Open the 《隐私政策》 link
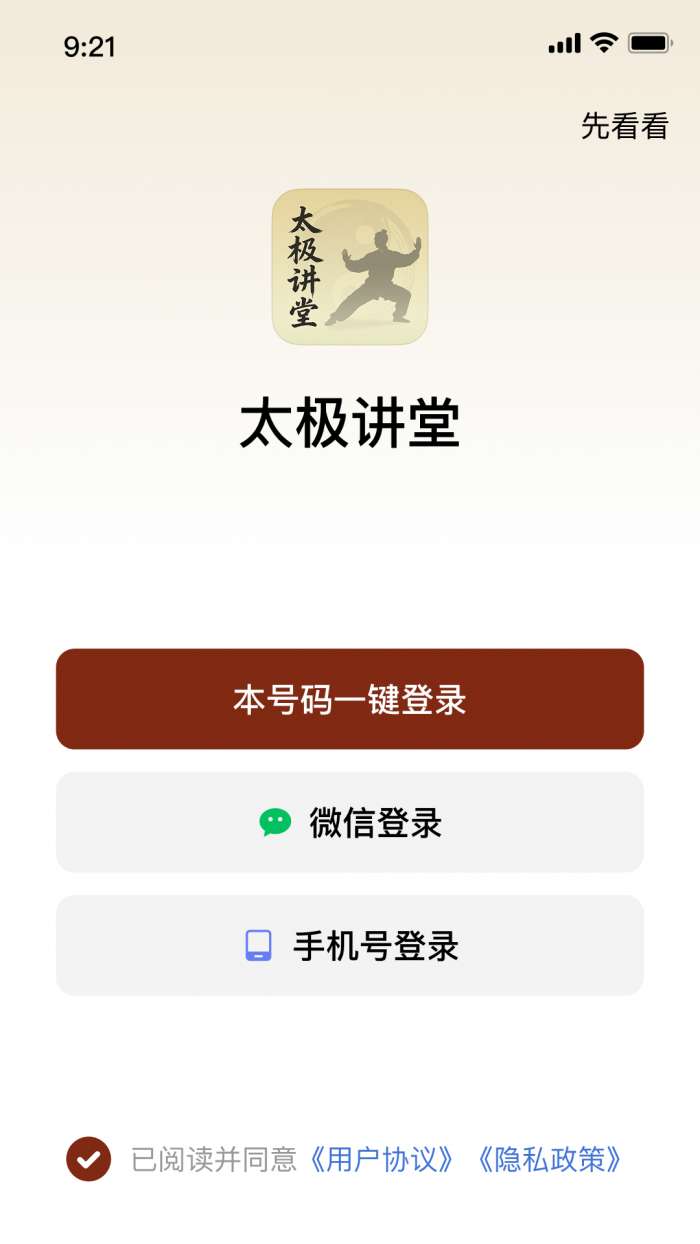Image resolution: width=700 pixels, height=1244 pixels. coord(549,1159)
